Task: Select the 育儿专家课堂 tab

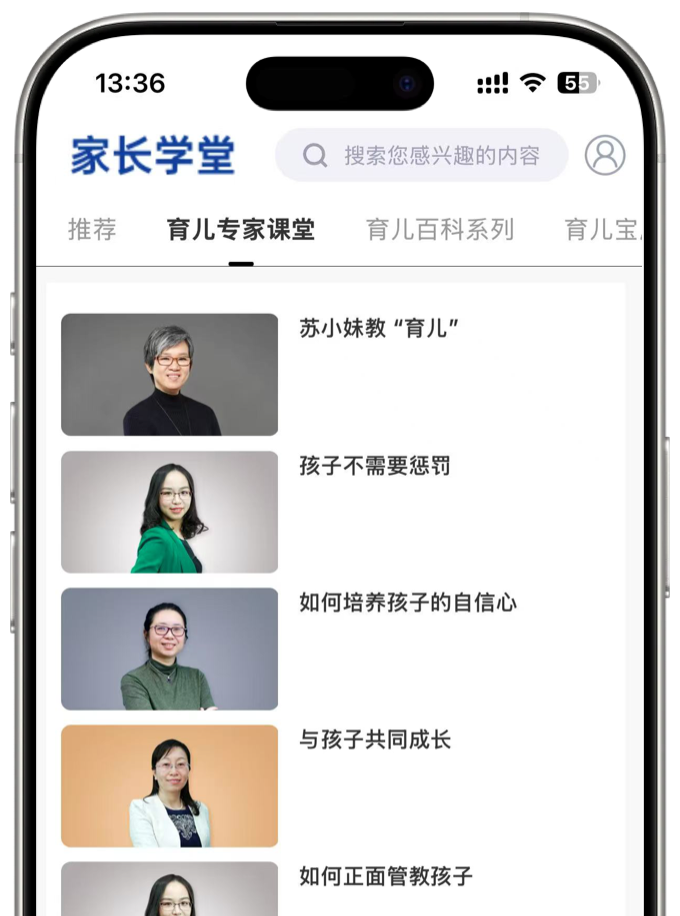Action: [241, 230]
